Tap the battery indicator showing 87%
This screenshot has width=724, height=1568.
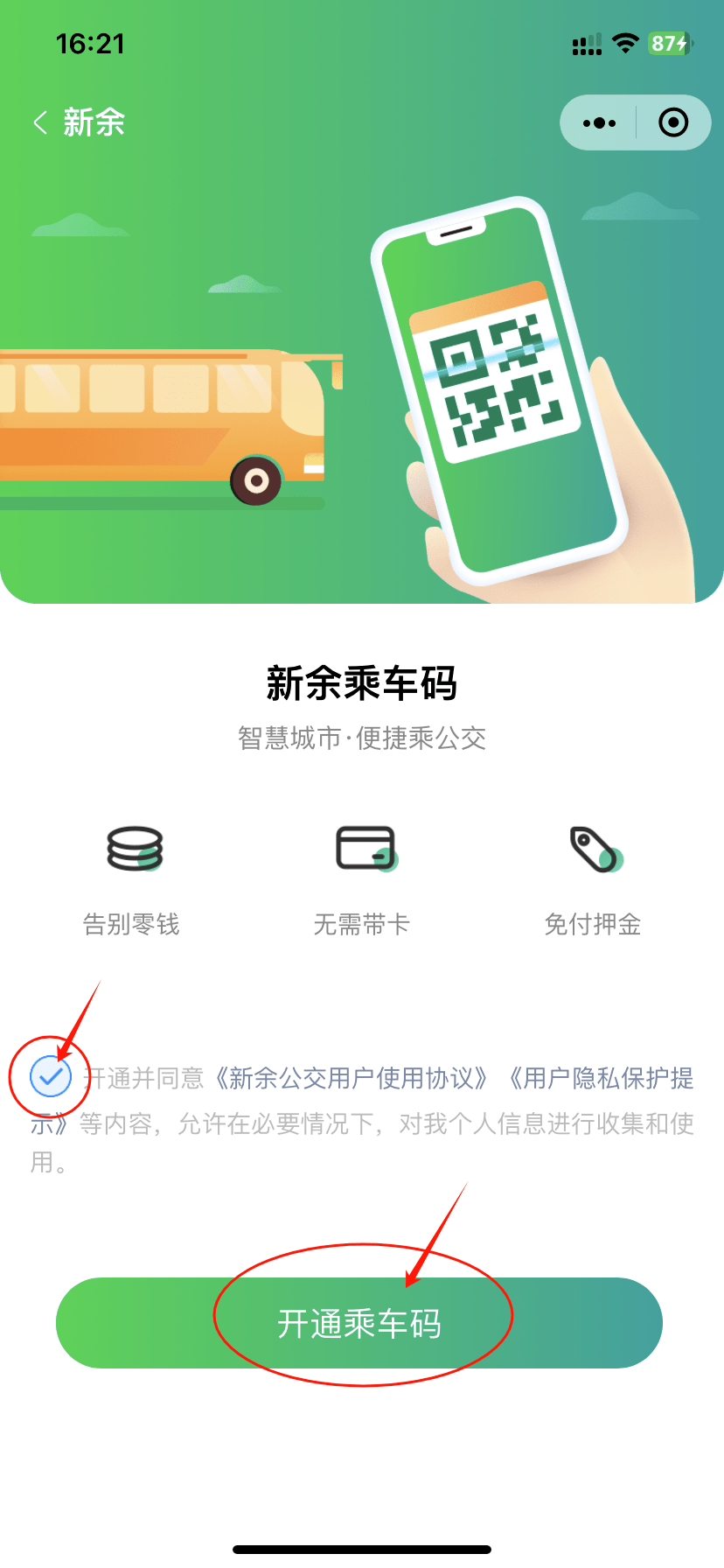[668, 43]
